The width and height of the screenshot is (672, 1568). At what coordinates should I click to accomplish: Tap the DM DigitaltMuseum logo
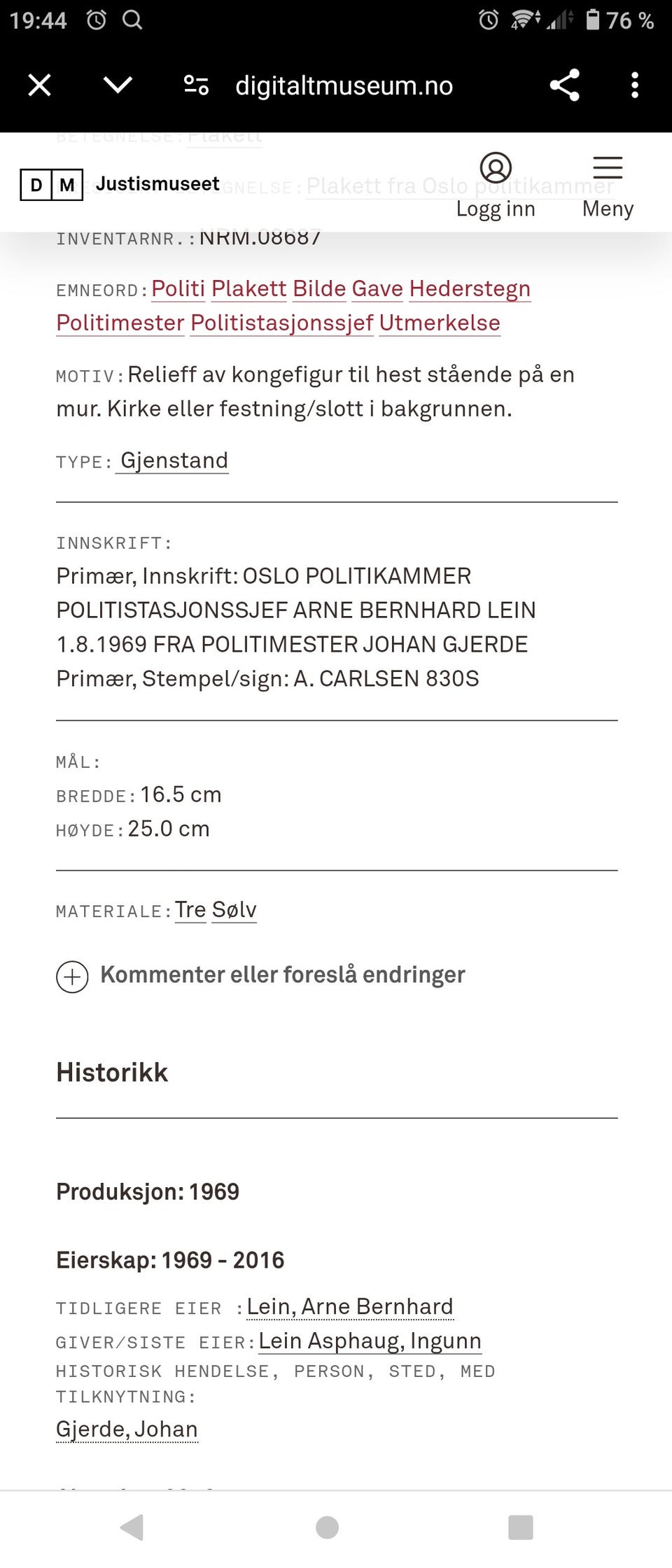point(50,185)
